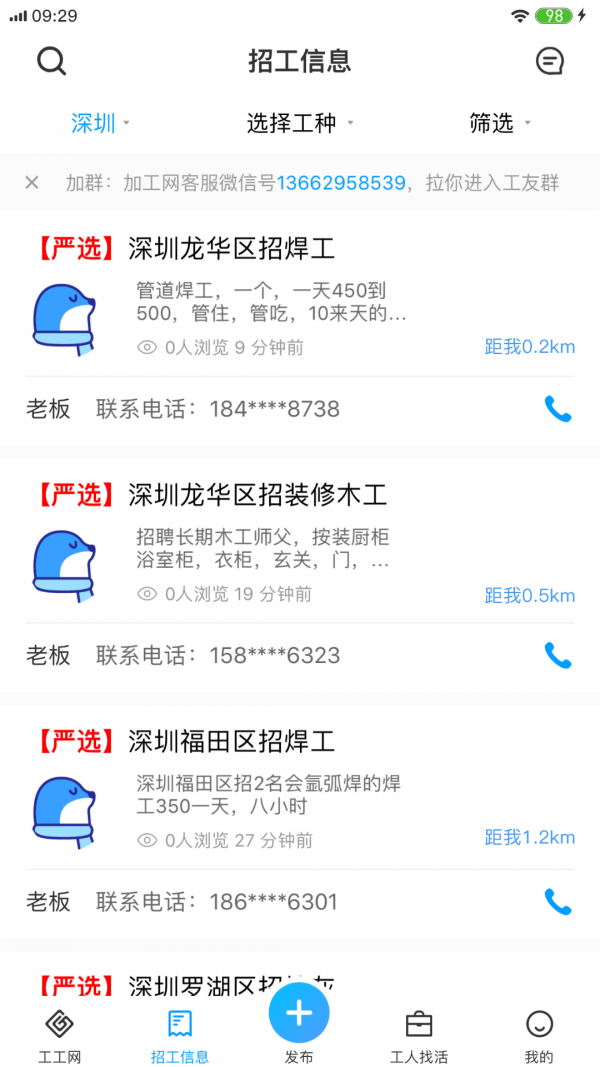Select the 招工信息 tab
600x1067 pixels.
(180, 1036)
